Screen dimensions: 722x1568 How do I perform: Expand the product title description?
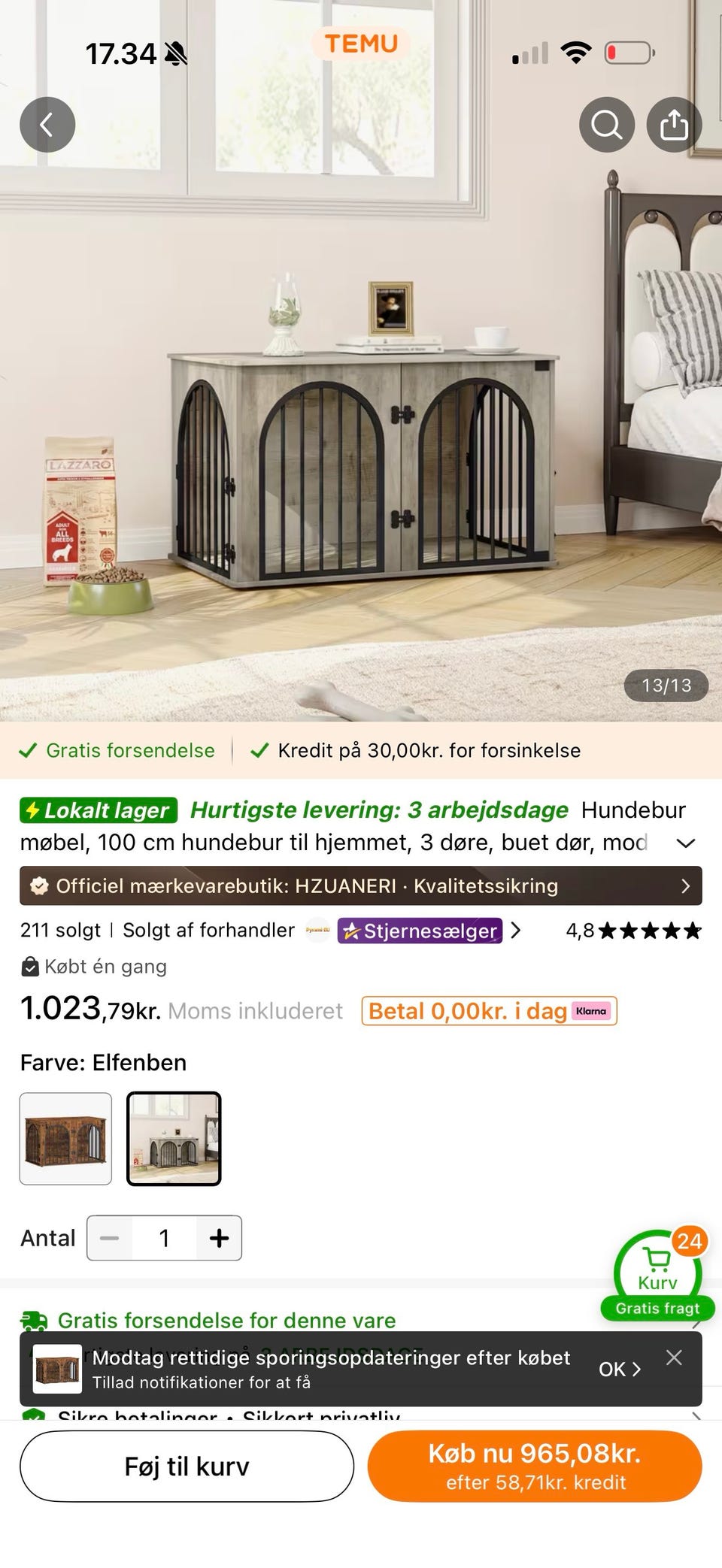pos(685,843)
